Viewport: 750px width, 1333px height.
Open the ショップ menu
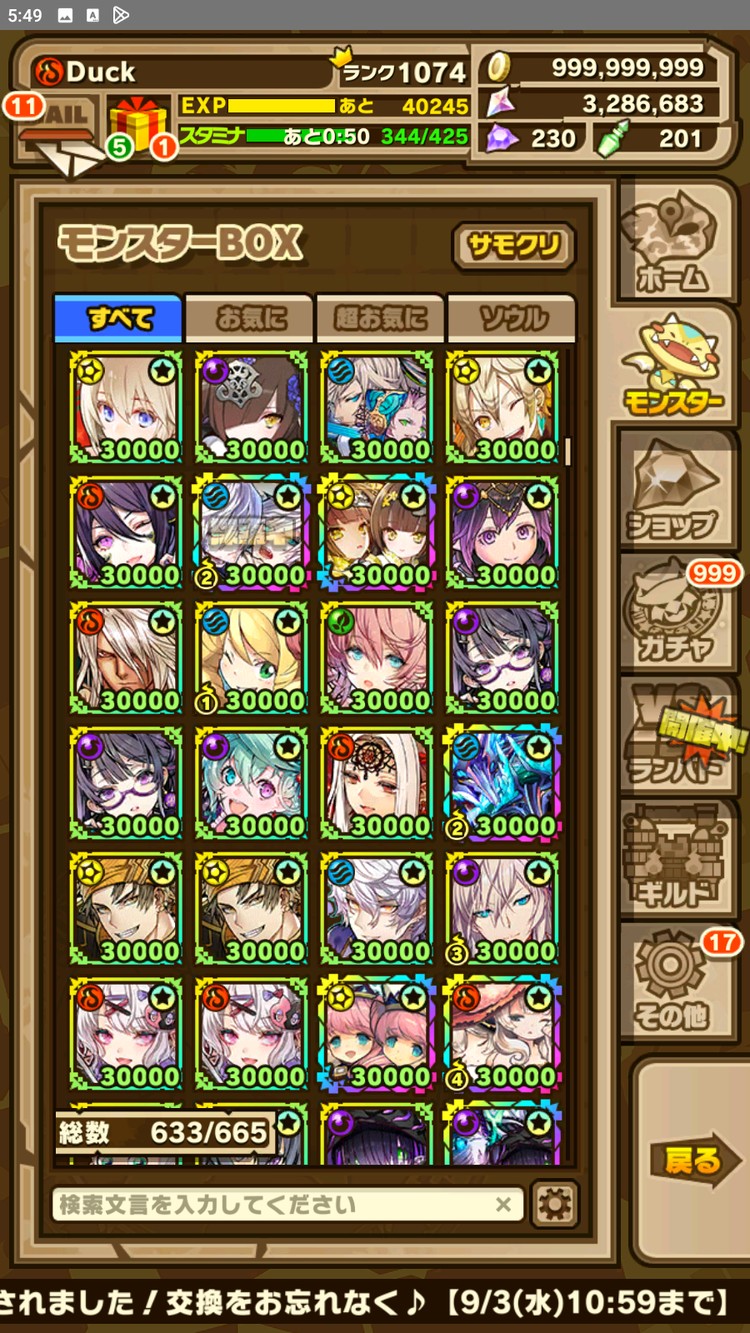(675, 492)
